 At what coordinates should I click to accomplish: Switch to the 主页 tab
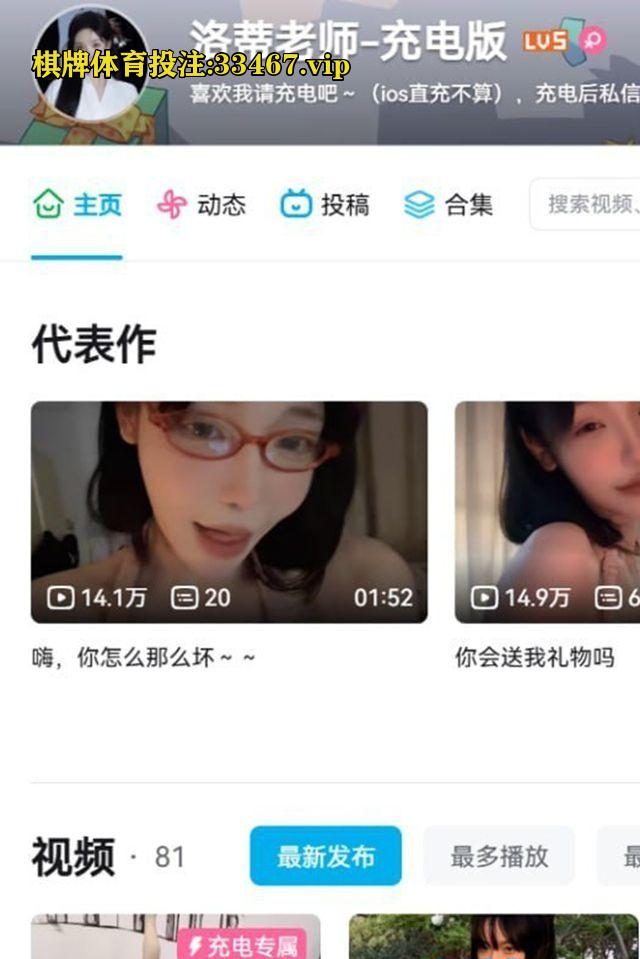[78, 206]
